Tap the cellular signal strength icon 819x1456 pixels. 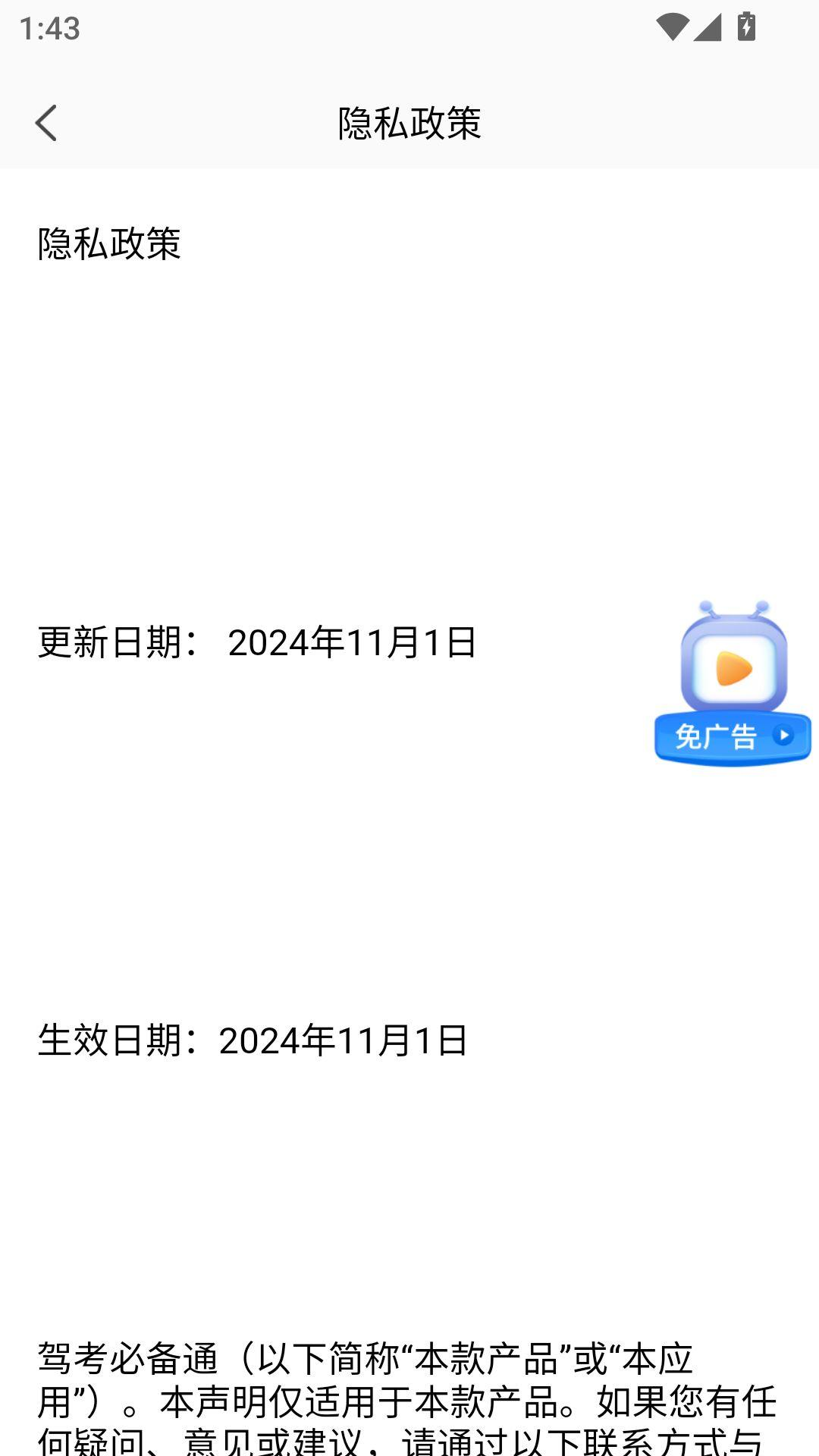[708, 25]
